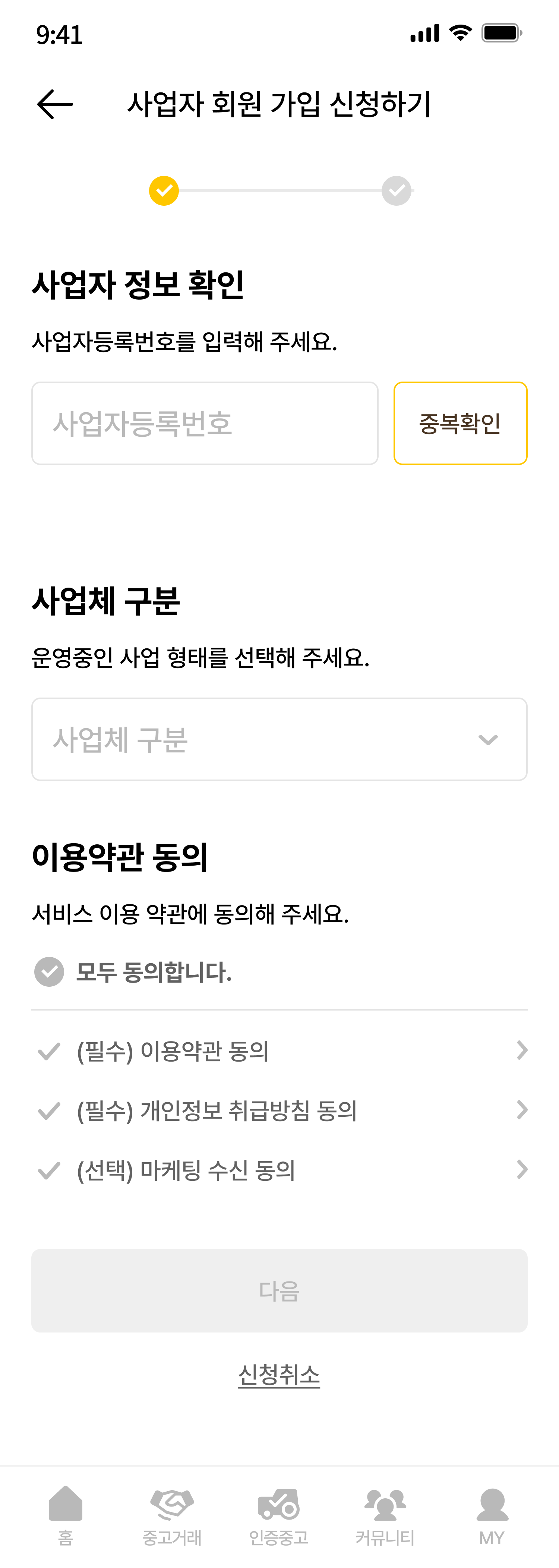Check (필수) 이용약관 동의
The image size is (559, 1568).
tap(49, 1051)
